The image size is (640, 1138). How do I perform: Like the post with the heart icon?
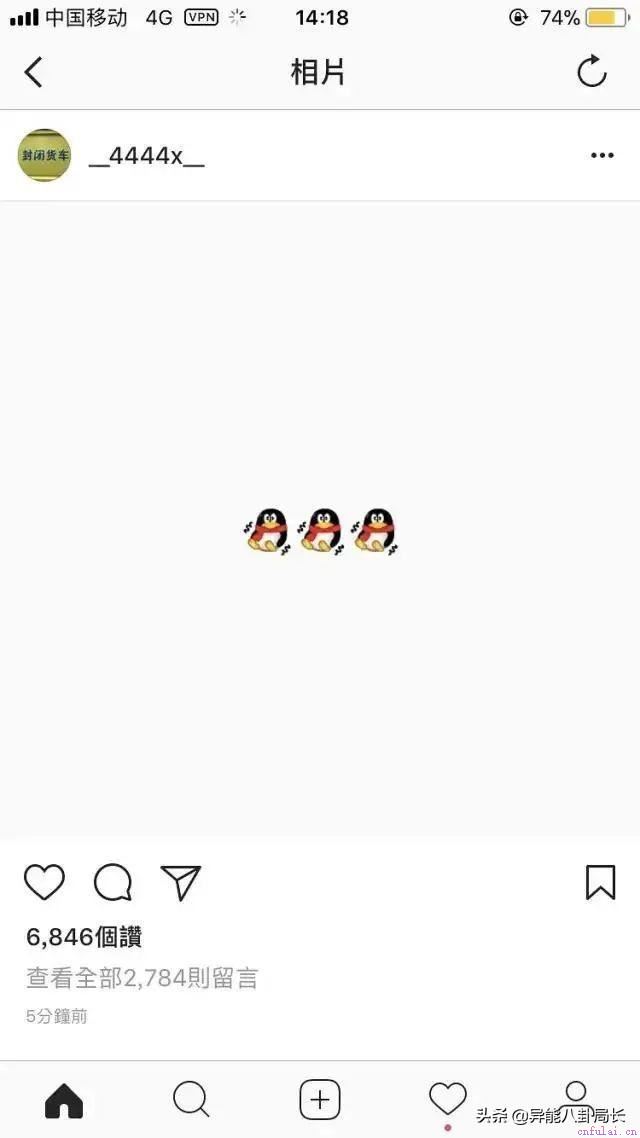(44, 882)
